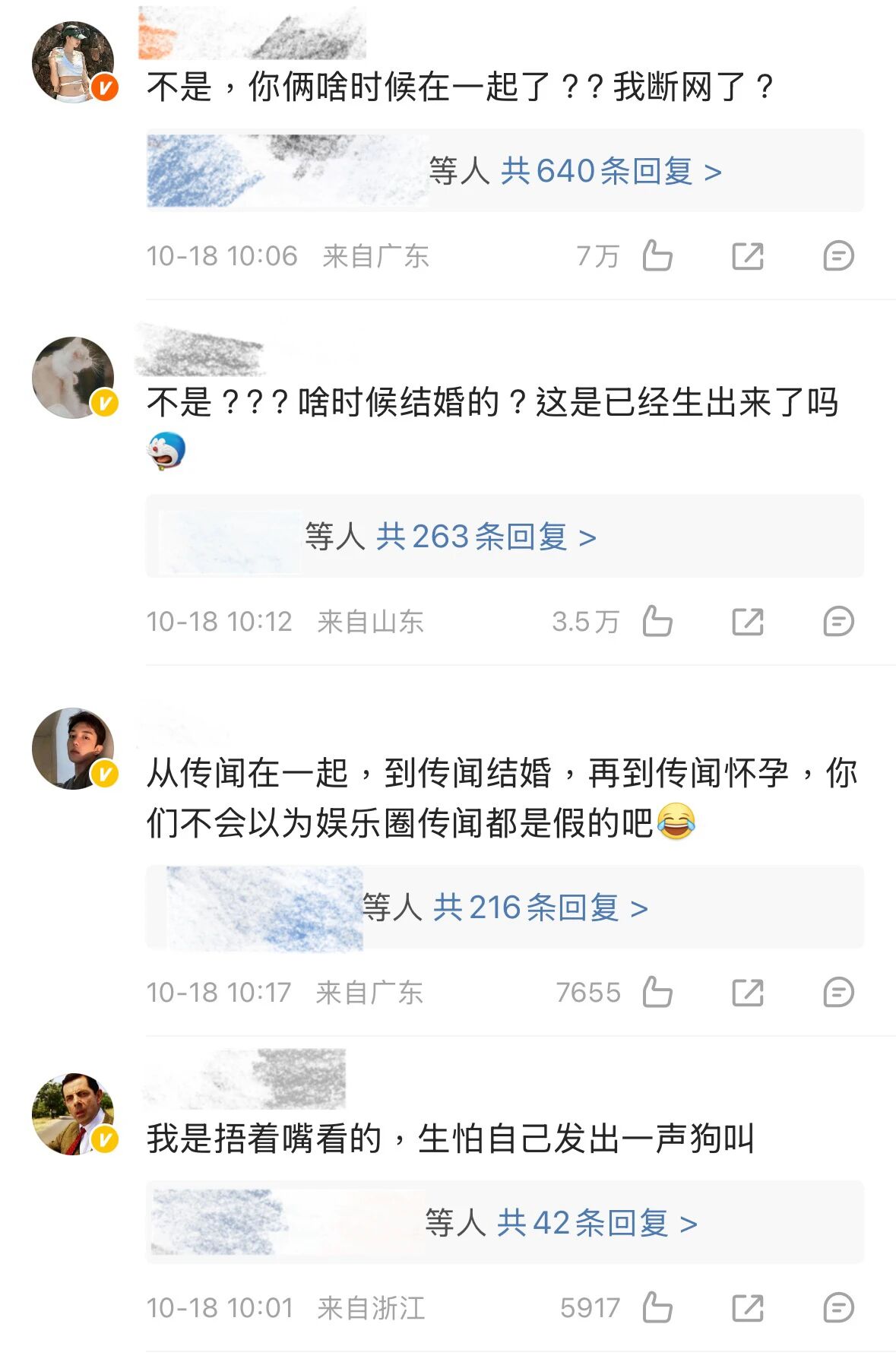
Task: Open the avatar of the 我断网了 commenter
Action: 73,62
